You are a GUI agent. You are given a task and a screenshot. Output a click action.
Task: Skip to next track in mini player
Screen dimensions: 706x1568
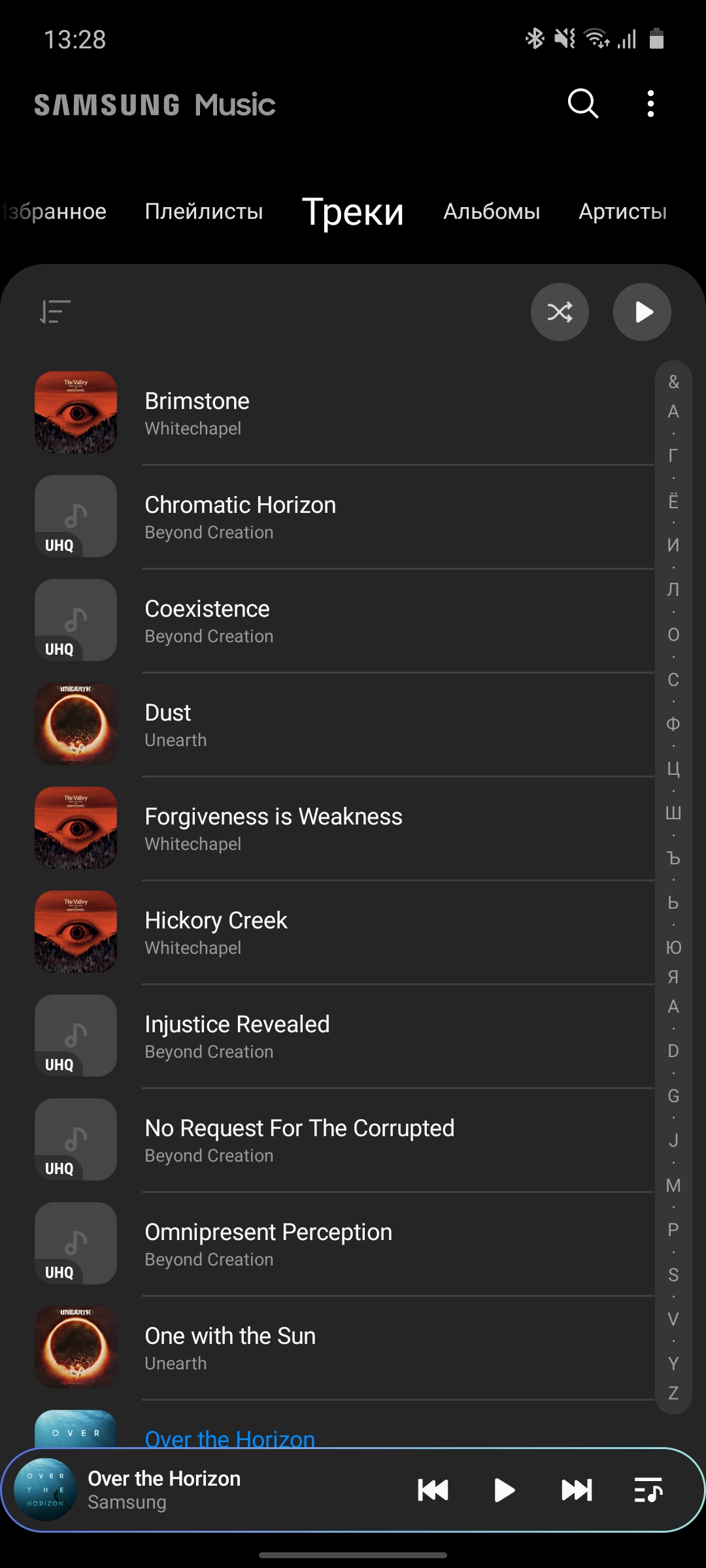[577, 1490]
